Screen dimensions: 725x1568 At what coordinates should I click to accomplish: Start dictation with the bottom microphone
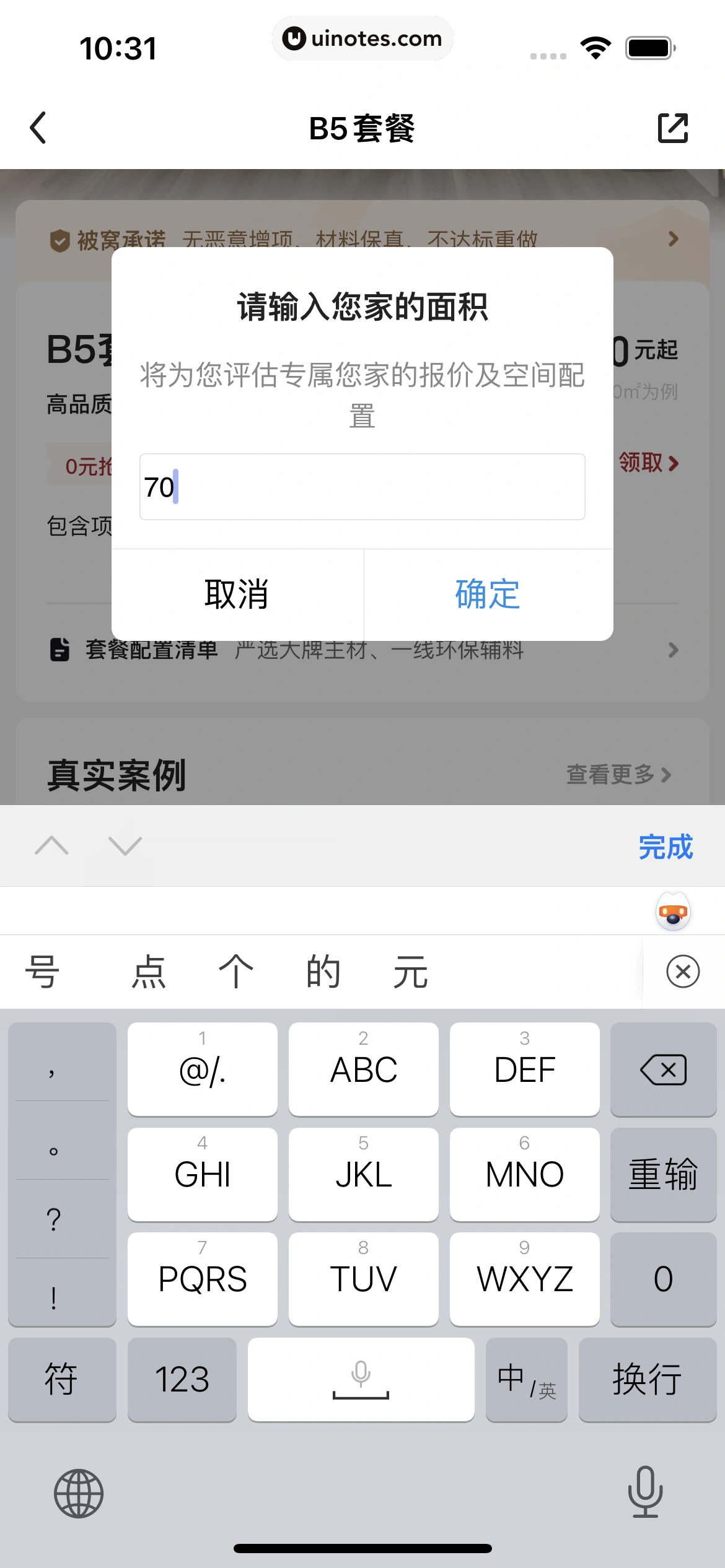[645, 1492]
